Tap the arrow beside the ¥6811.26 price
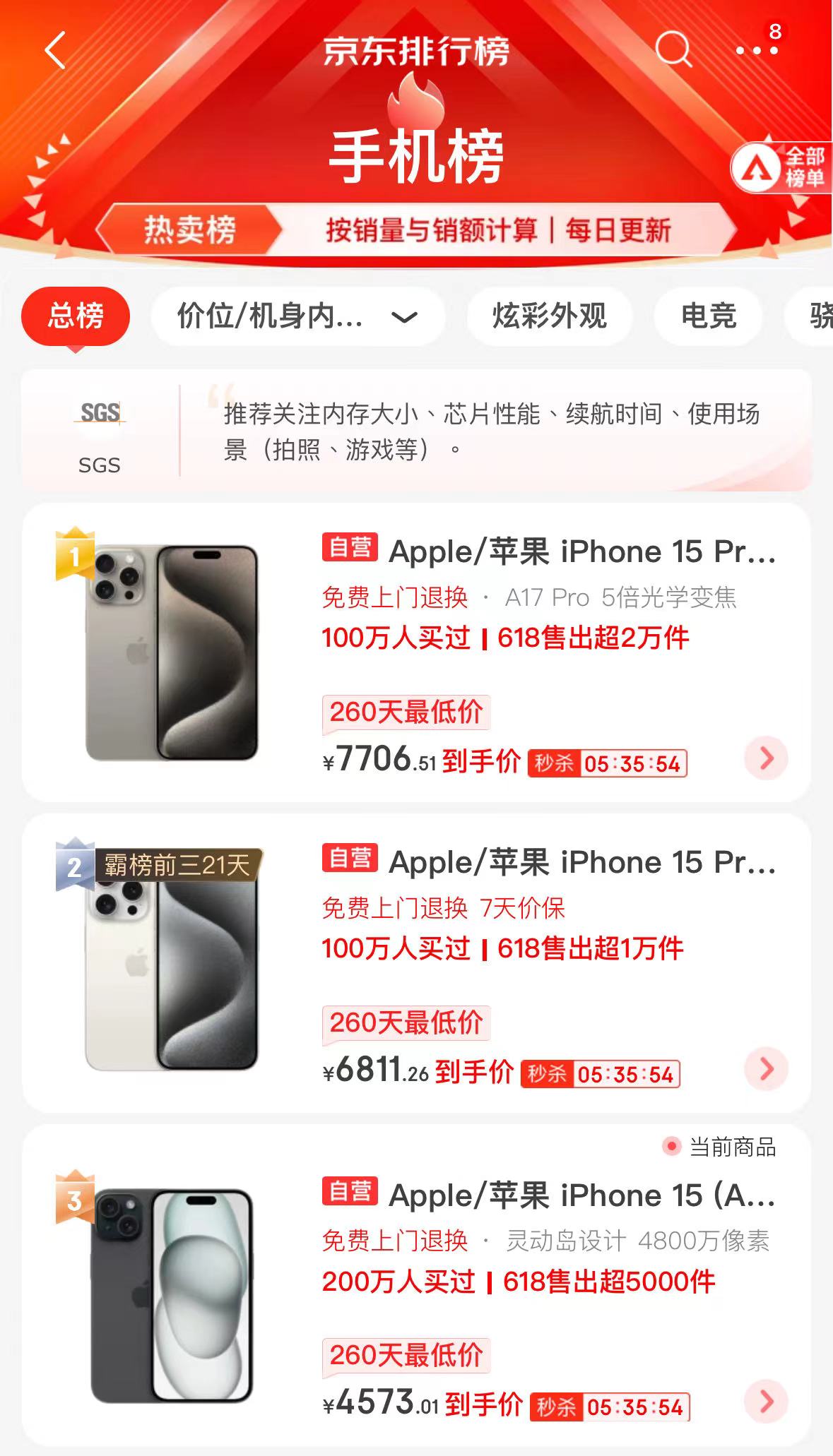833x1456 pixels. click(766, 1069)
